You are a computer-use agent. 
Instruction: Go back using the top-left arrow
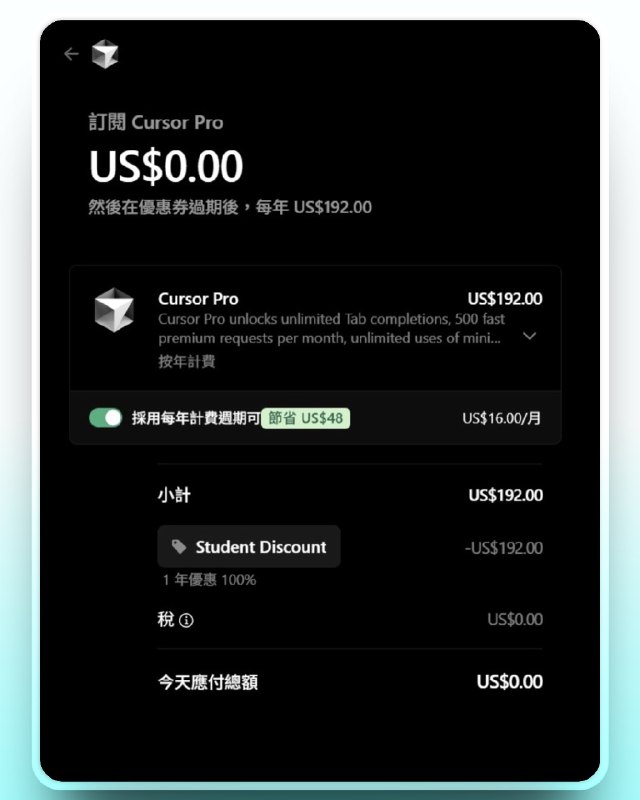tap(70, 54)
